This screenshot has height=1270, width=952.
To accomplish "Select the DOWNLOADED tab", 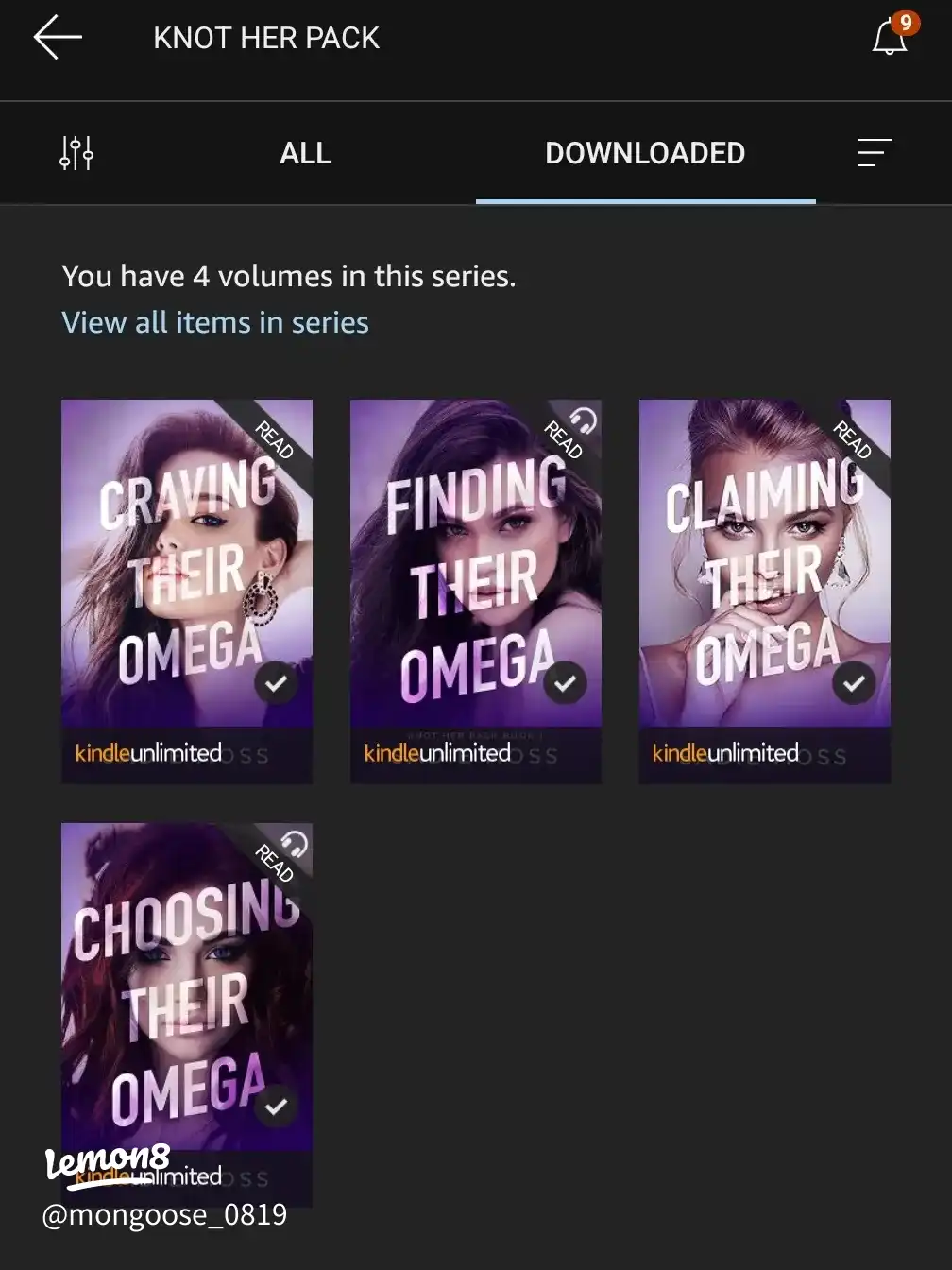I will [645, 153].
